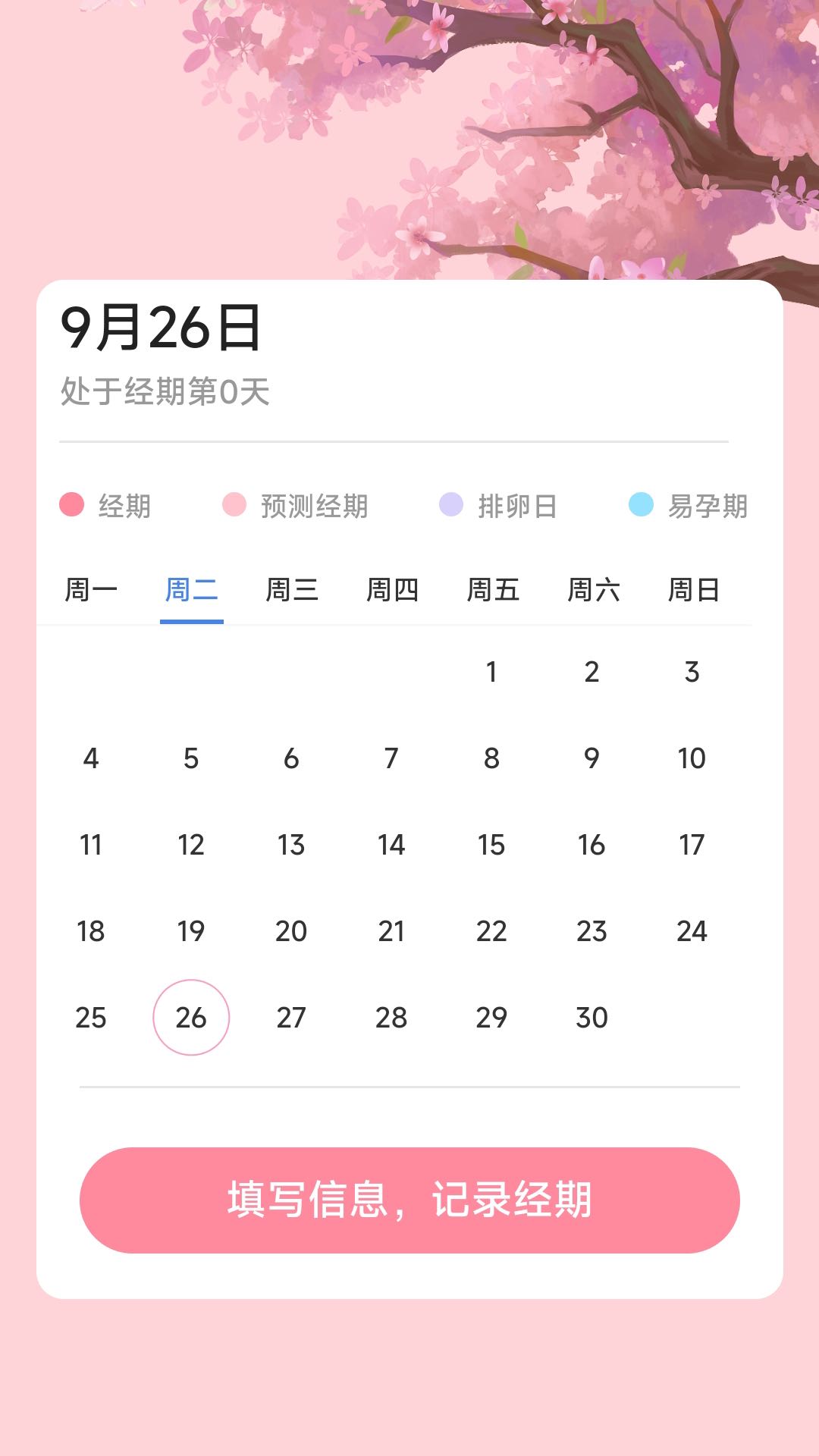Viewport: 819px width, 1456px height.
Task: Select the 周五 weekday header
Action: click(493, 589)
